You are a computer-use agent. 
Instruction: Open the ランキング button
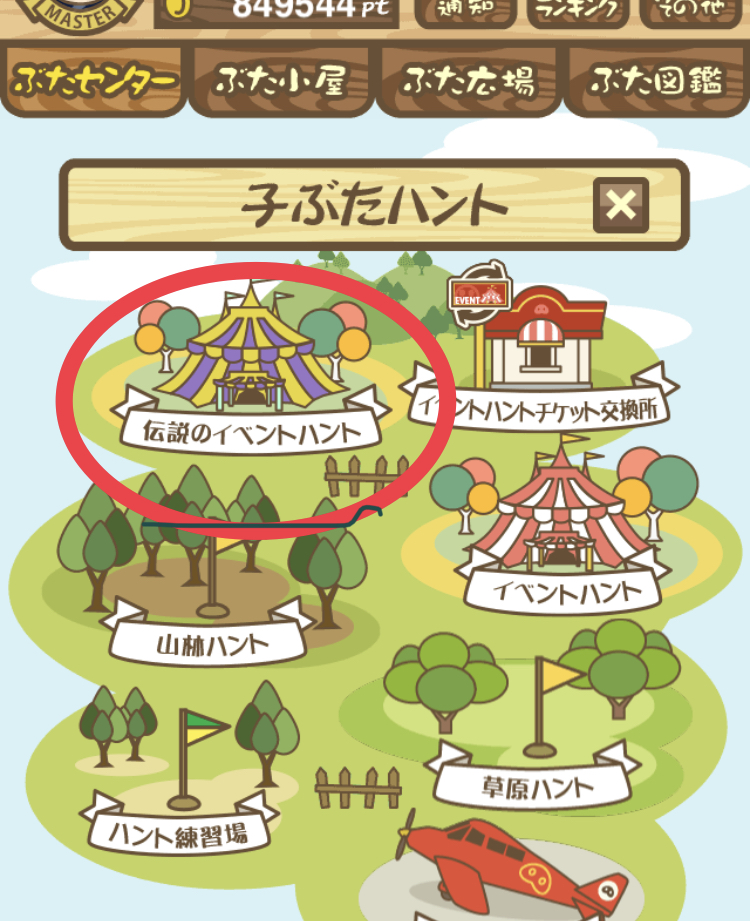click(578, 10)
